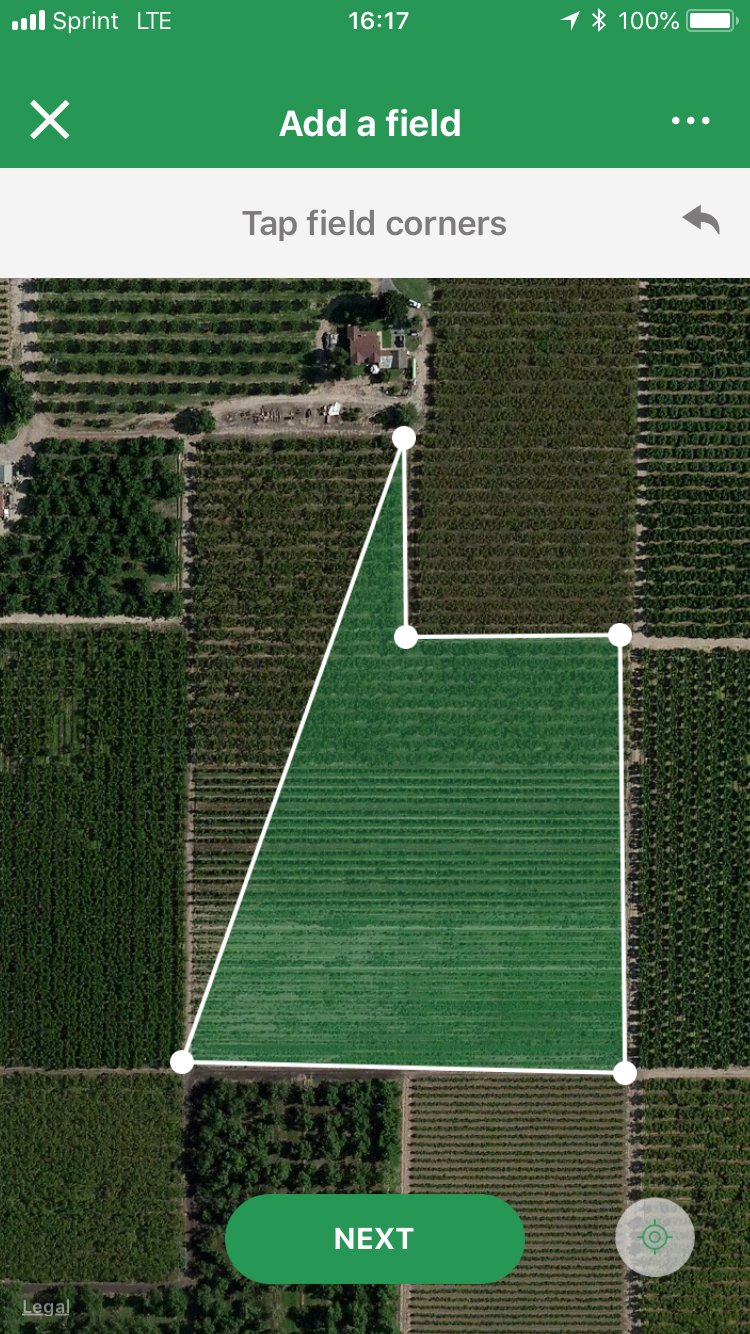Tap the green NEXT button
This screenshot has height=1334, width=750.
coord(375,1239)
